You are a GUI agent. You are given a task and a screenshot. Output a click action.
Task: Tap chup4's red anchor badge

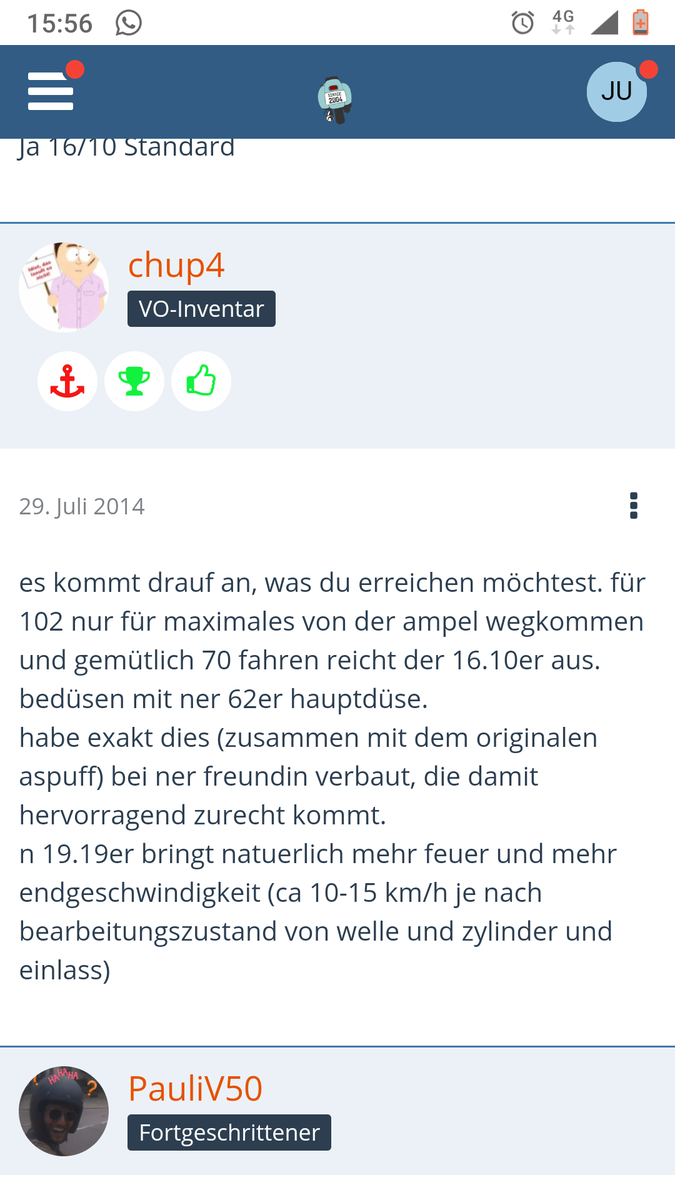pos(68,381)
